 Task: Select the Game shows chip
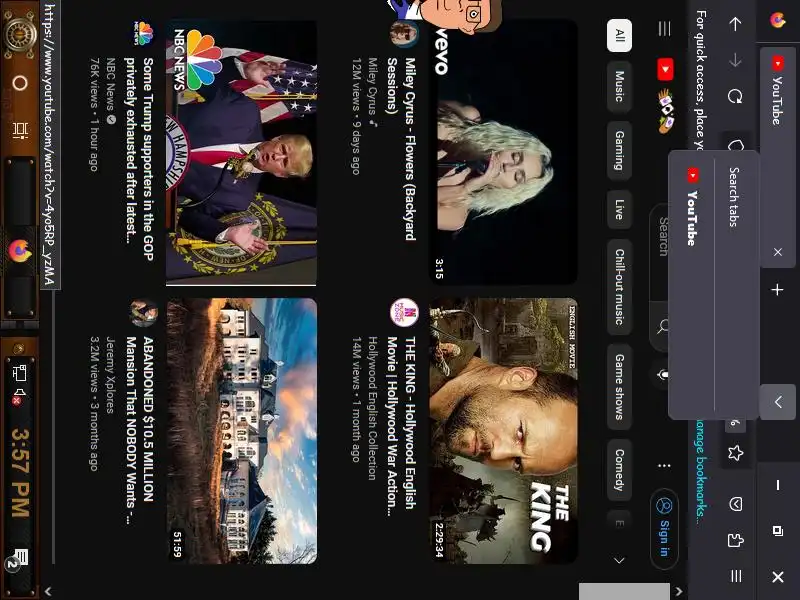619,384
